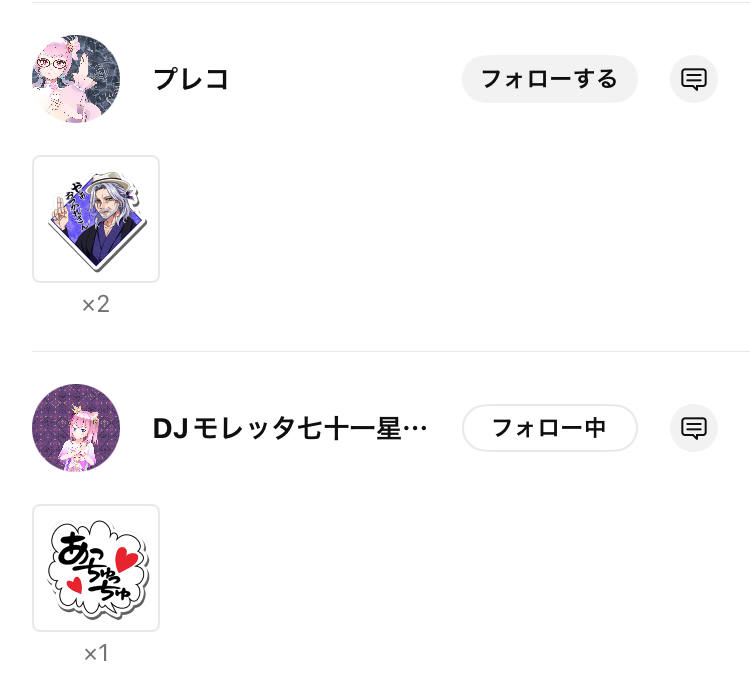Open プレコ's profile avatar
The width and height of the screenshot is (750, 696).
(76, 79)
